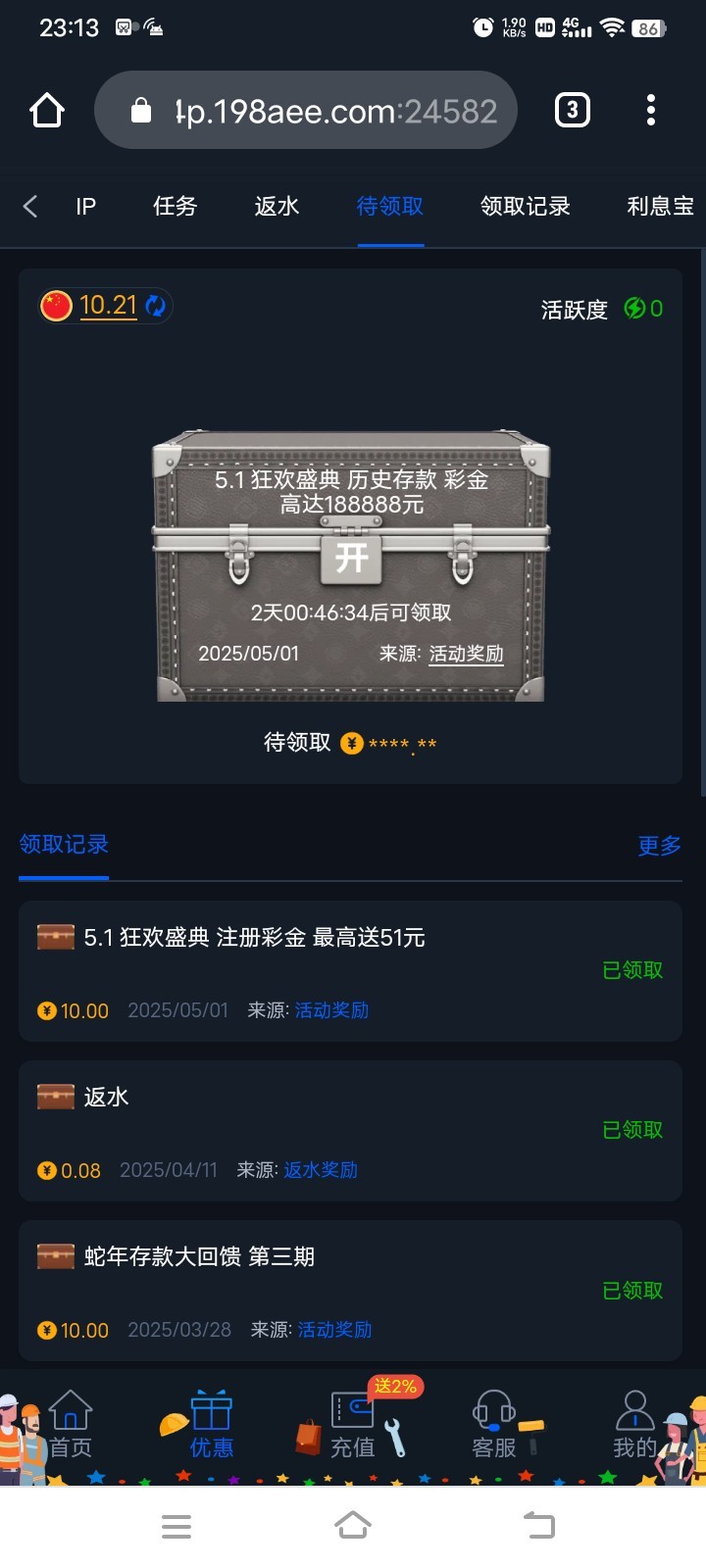Viewport: 706px width, 1568px height.
Task: Refresh the 10.21 balance
Action: (155, 306)
